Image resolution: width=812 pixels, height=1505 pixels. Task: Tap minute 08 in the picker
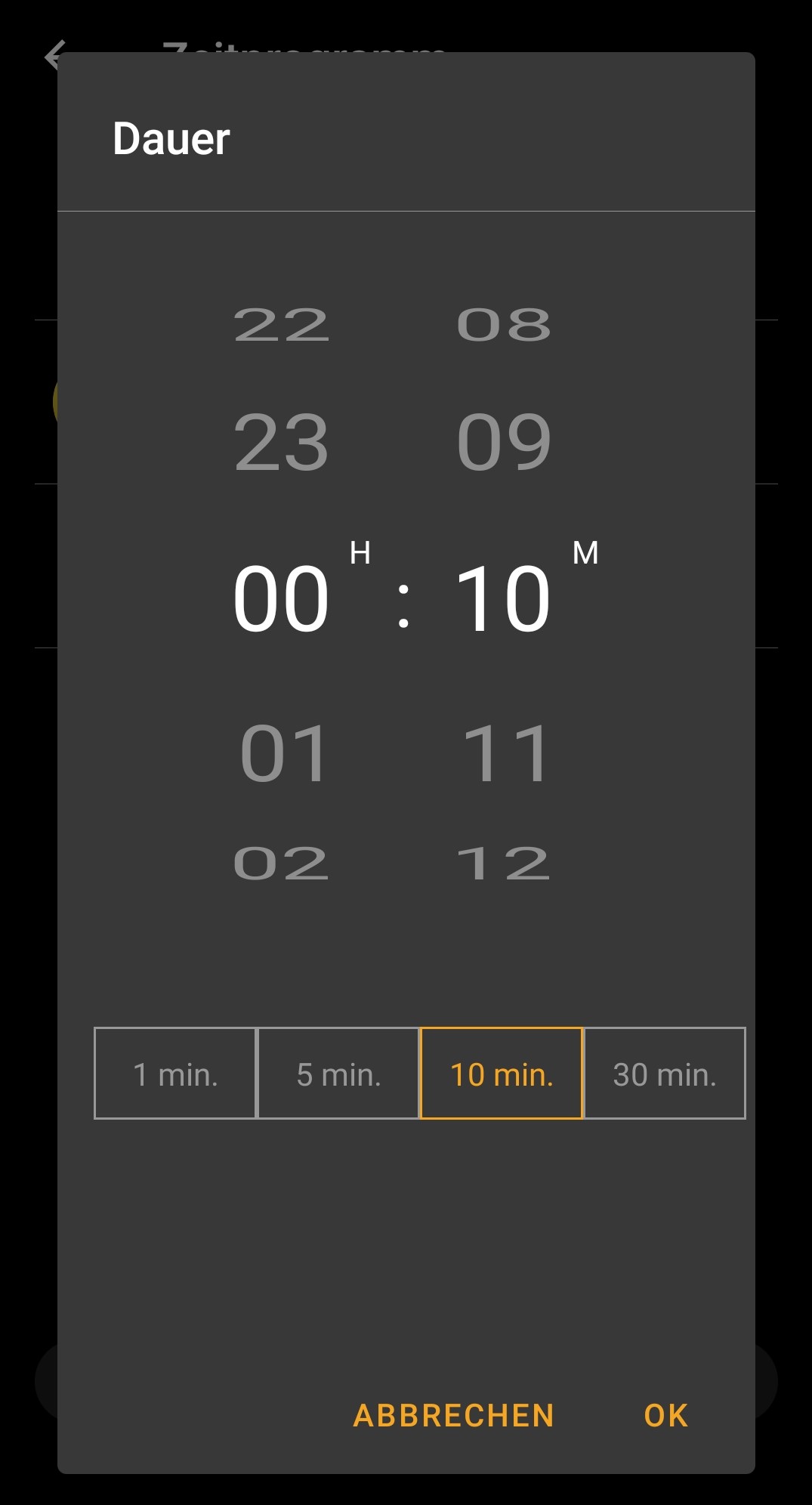tap(504, 326)
